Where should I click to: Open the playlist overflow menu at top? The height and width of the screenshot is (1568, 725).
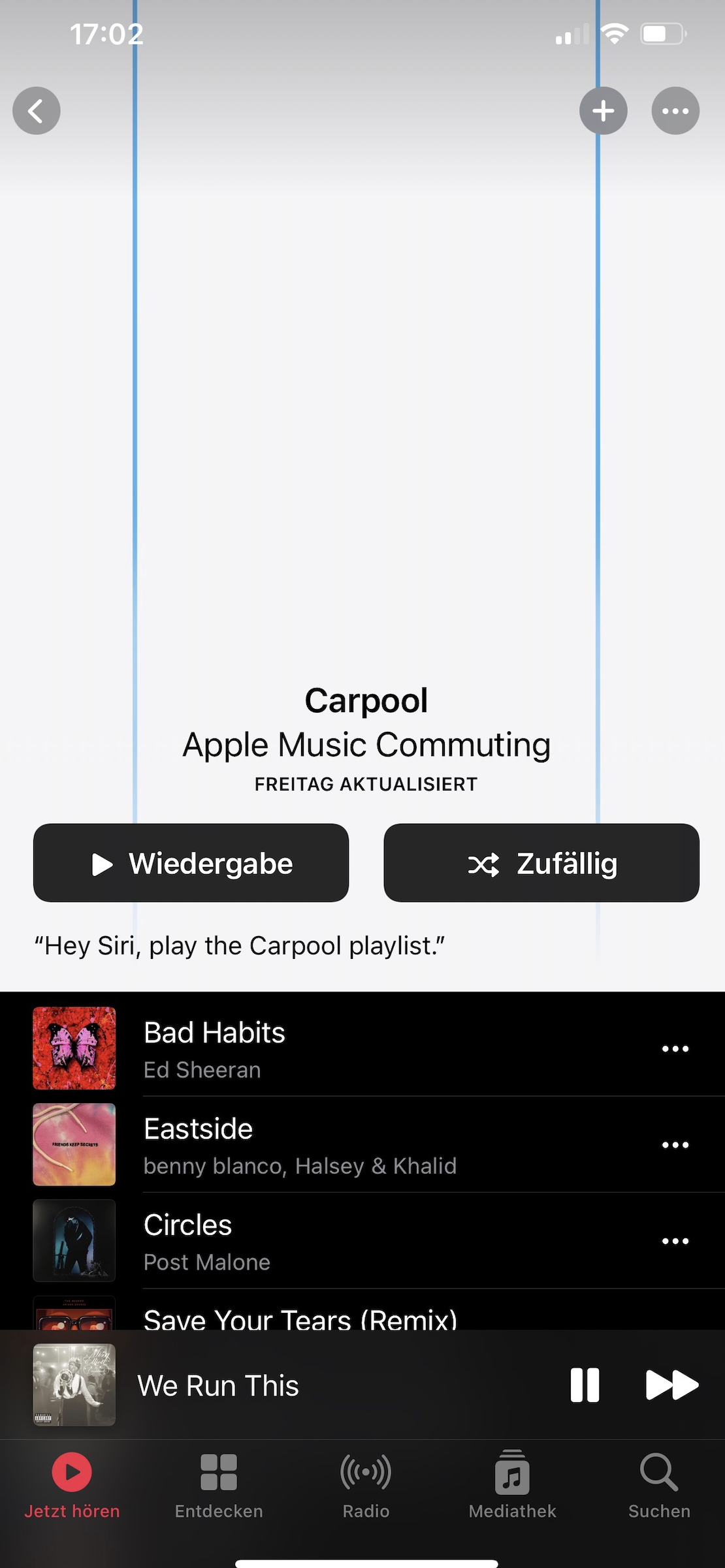(x=675, y=111)
